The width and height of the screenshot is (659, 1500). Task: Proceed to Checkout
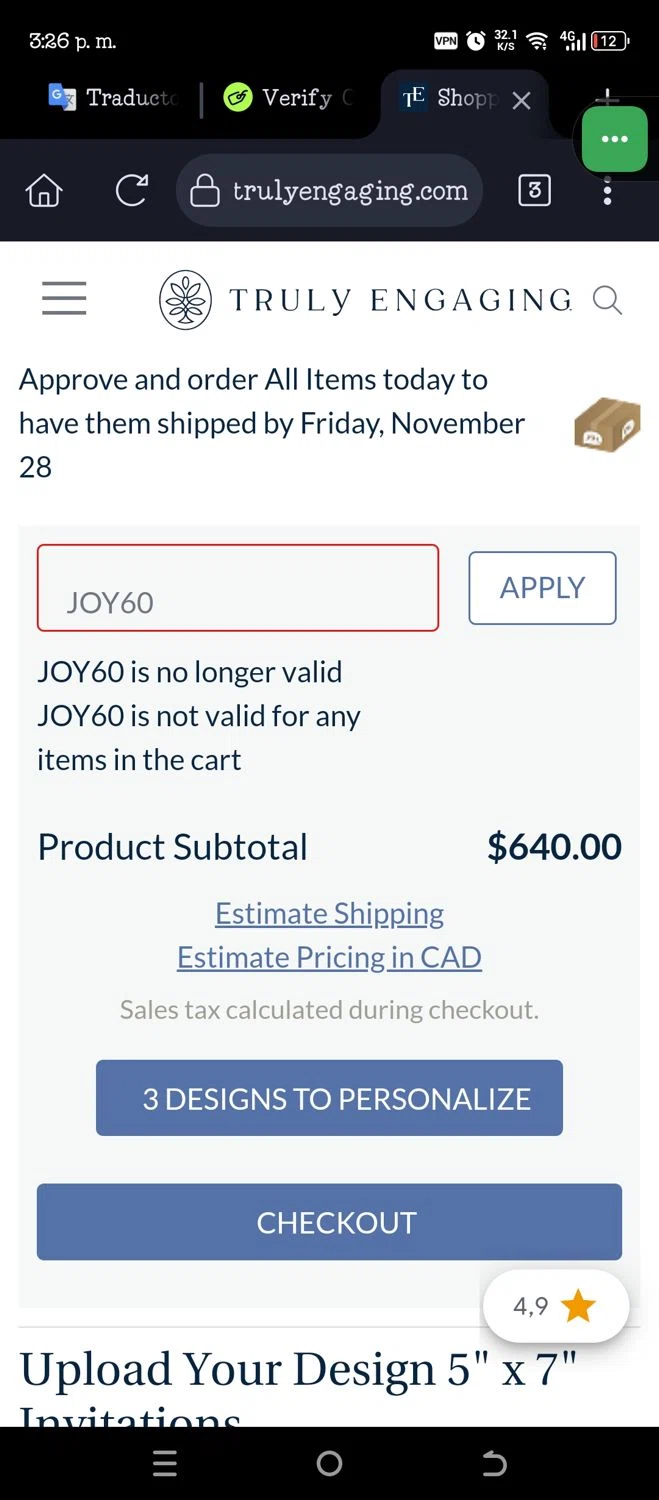click(329, 1222)
